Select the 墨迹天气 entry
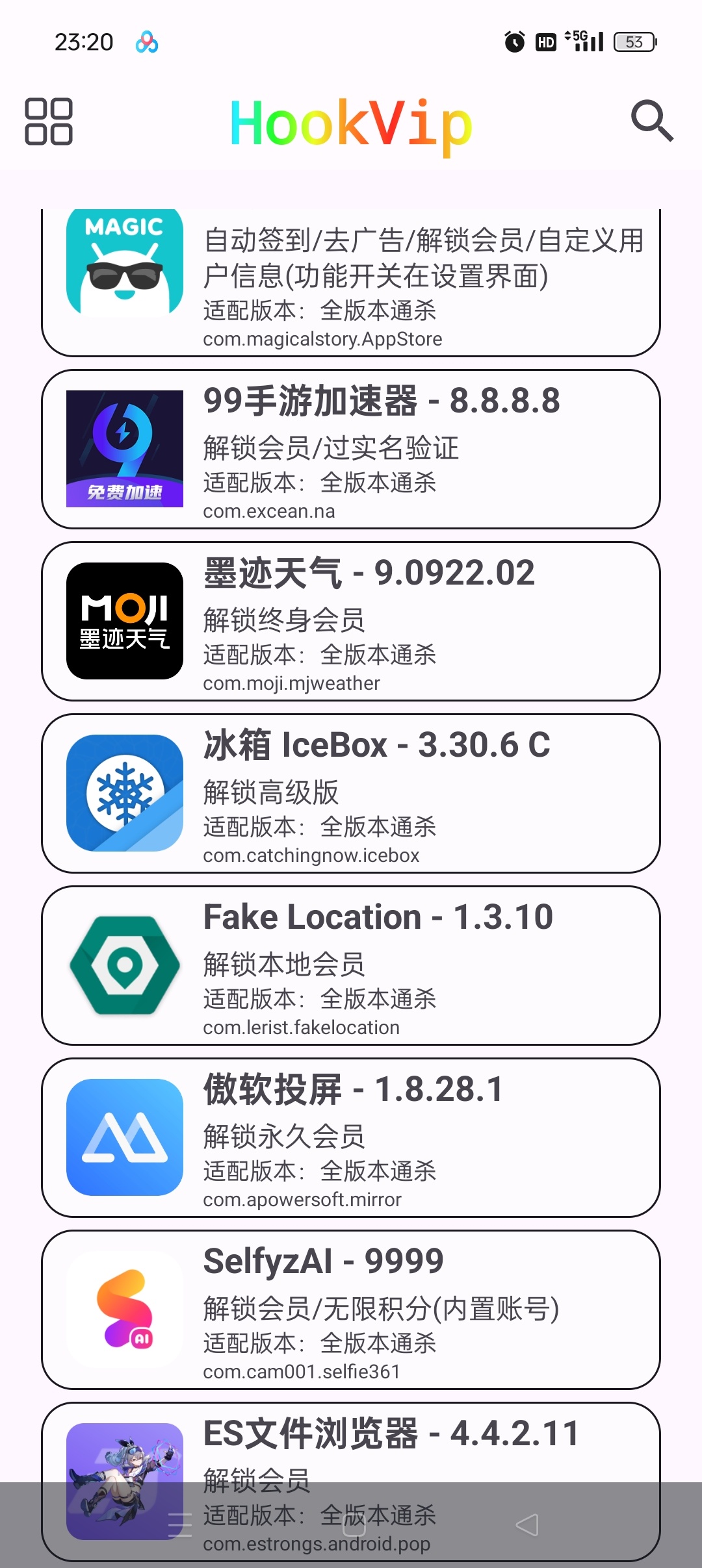 (351, 621)
